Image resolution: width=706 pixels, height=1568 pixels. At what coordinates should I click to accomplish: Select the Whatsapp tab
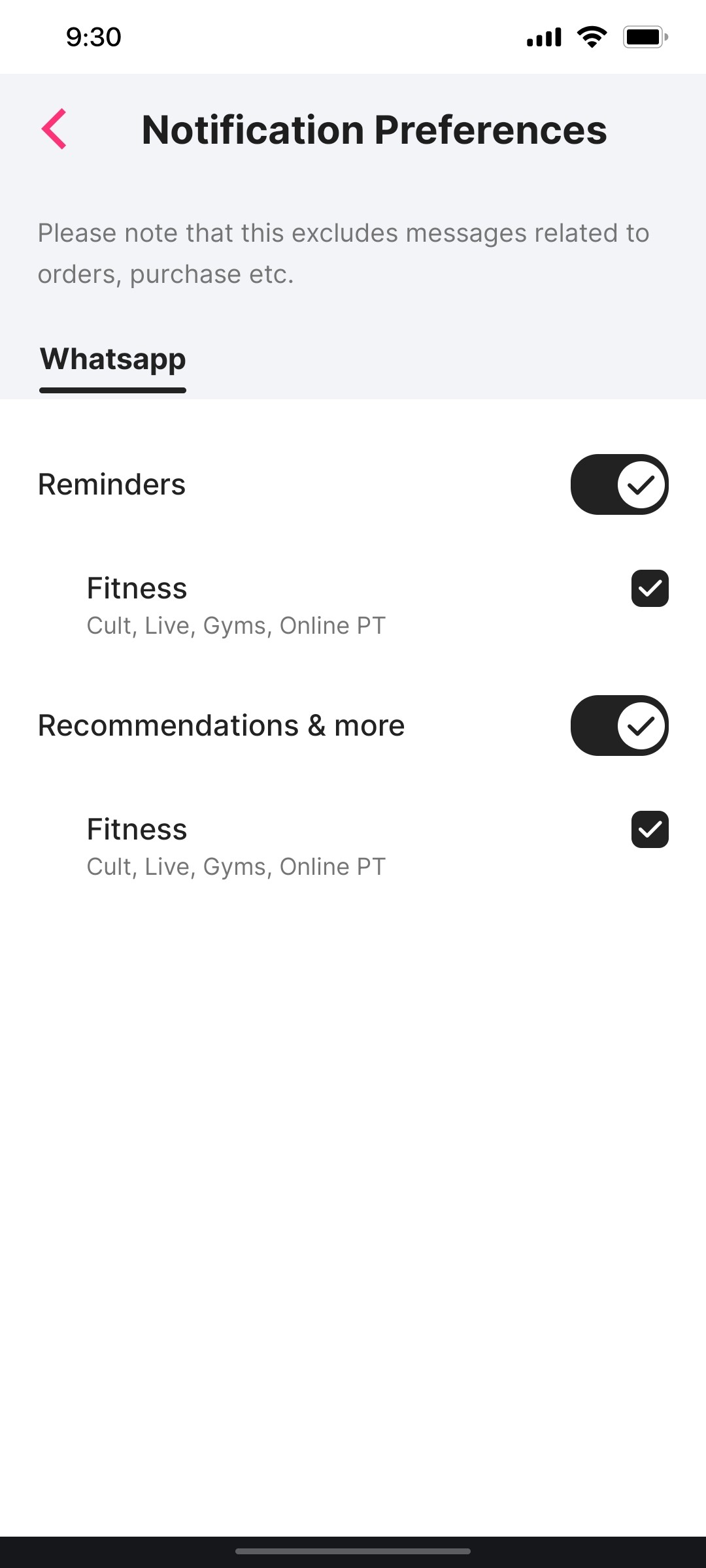[112, 360]
